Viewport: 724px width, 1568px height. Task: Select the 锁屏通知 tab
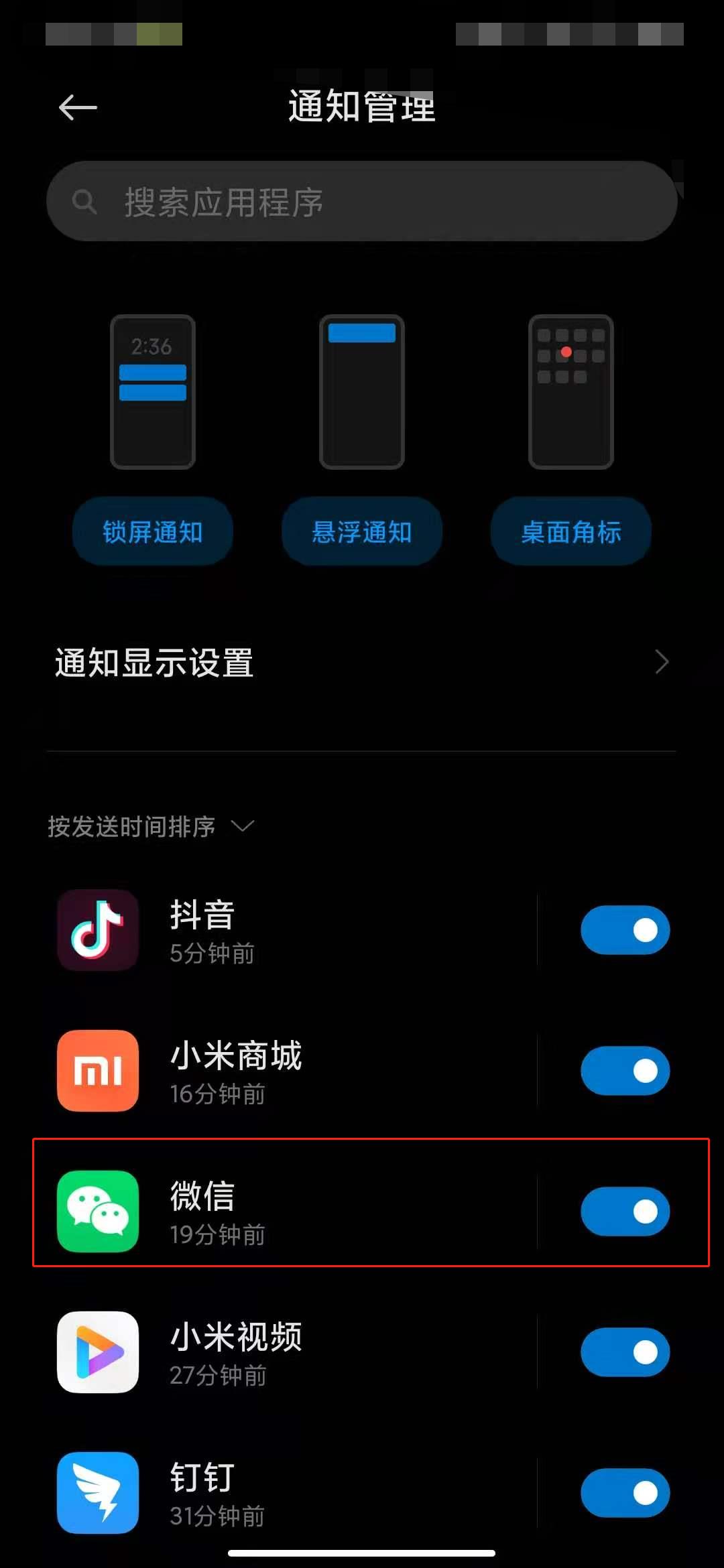pyautogui.click(x=152, y=531)
